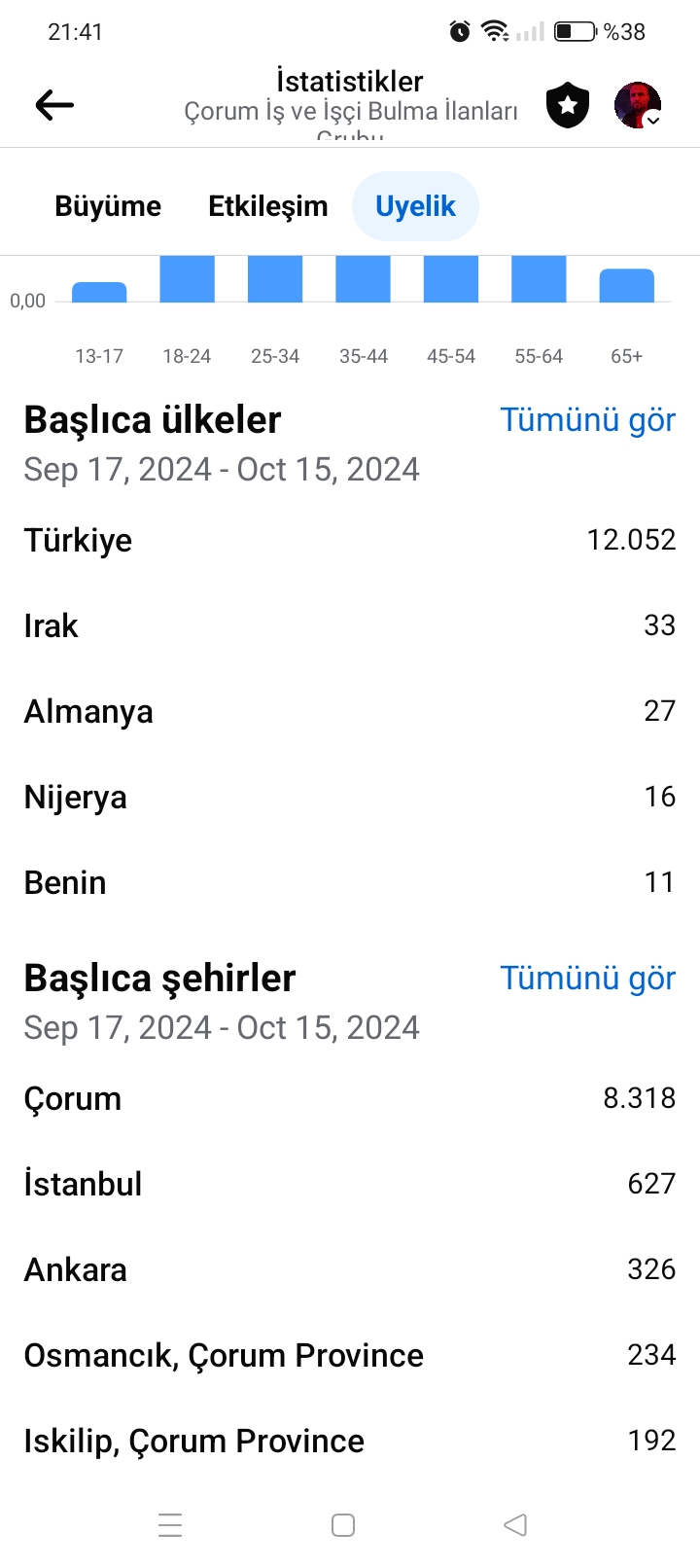Select the Üyelik tab
The height and width of the screenshot is (1568, 700).
[415, 206]
